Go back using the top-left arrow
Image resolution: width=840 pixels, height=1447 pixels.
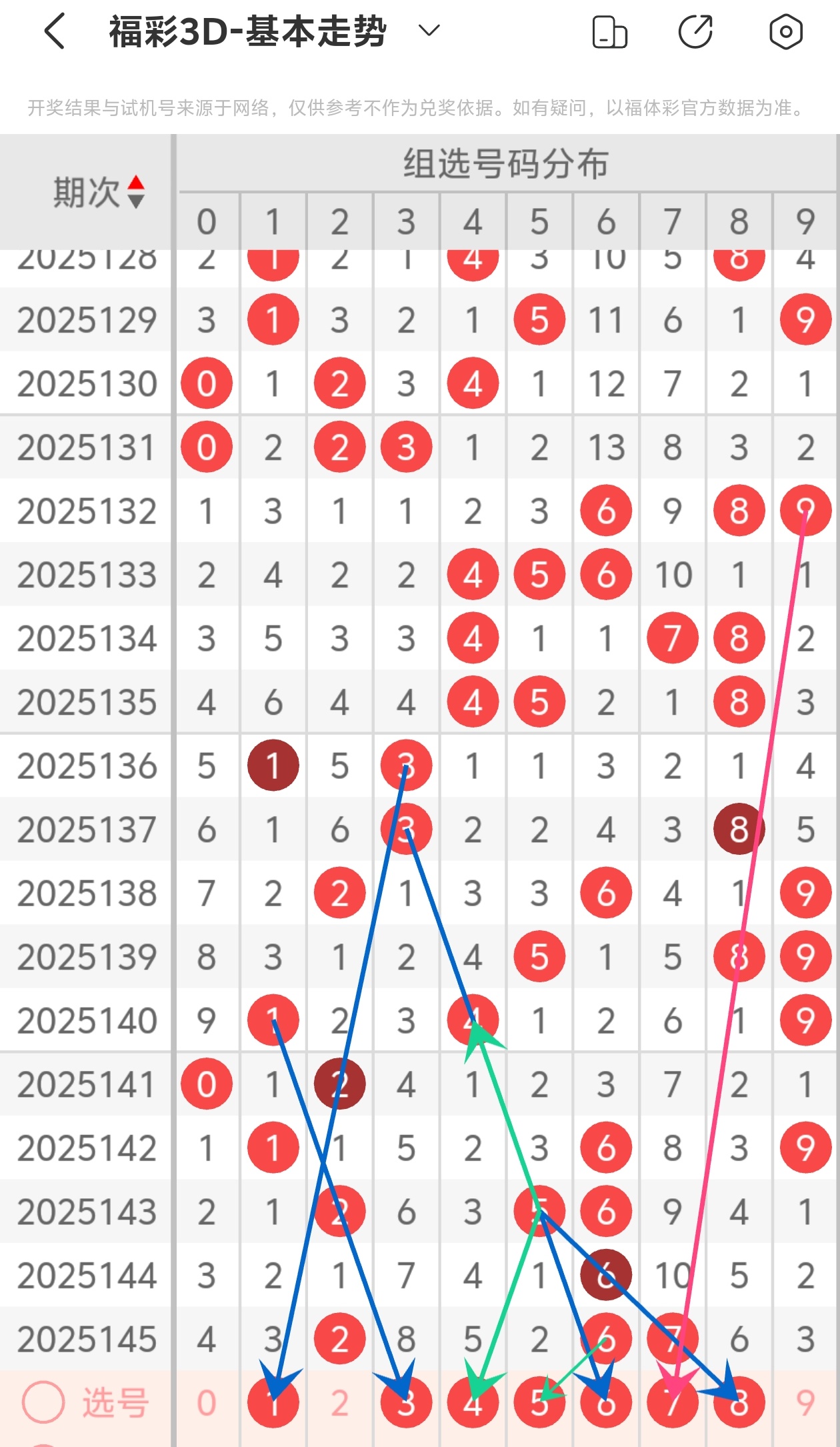[55, 31]
